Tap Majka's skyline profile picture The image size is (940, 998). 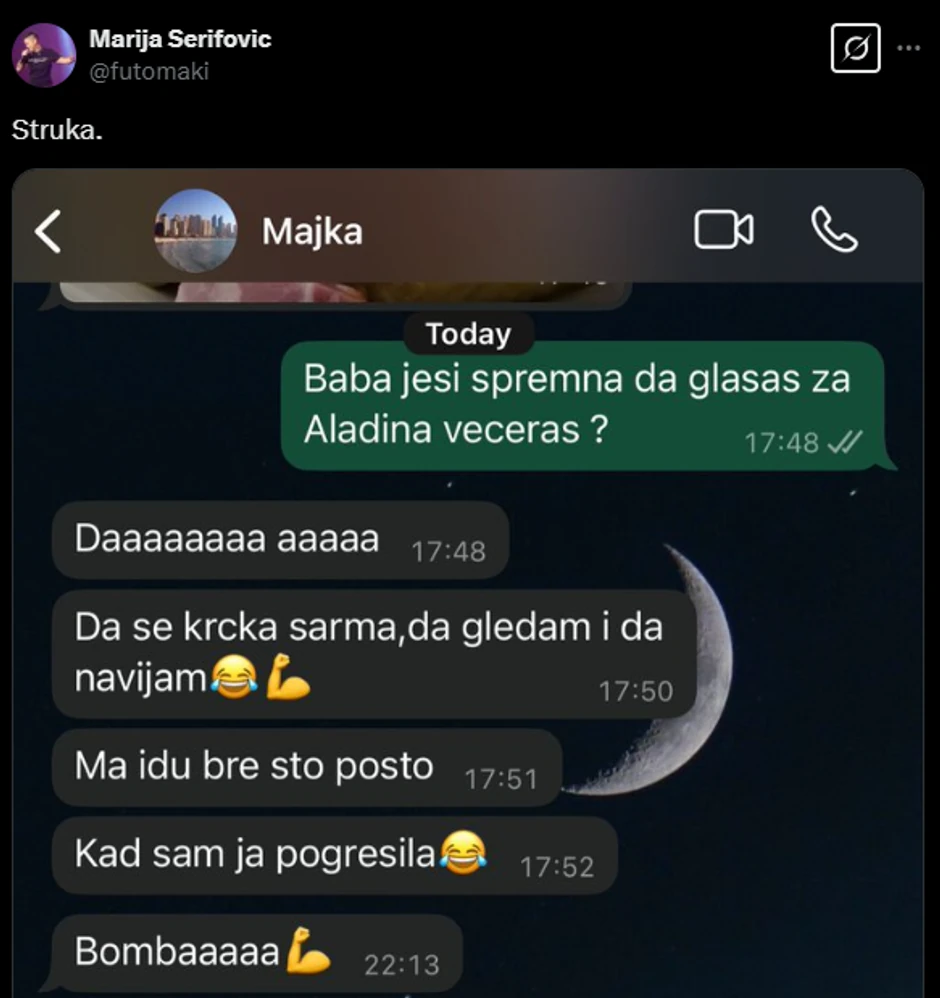195,229
